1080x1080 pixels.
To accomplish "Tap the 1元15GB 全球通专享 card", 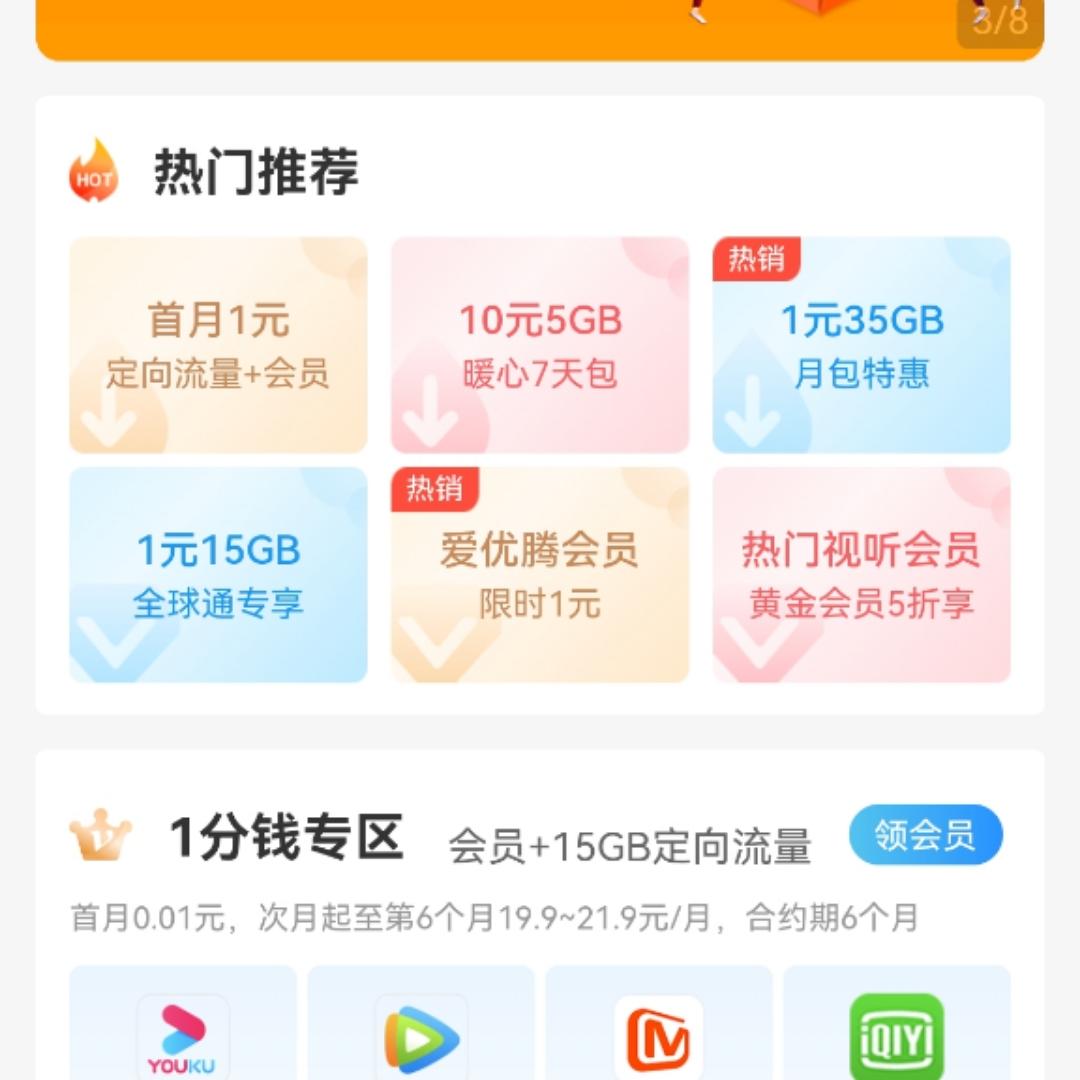I will click(x=218, y=575).
